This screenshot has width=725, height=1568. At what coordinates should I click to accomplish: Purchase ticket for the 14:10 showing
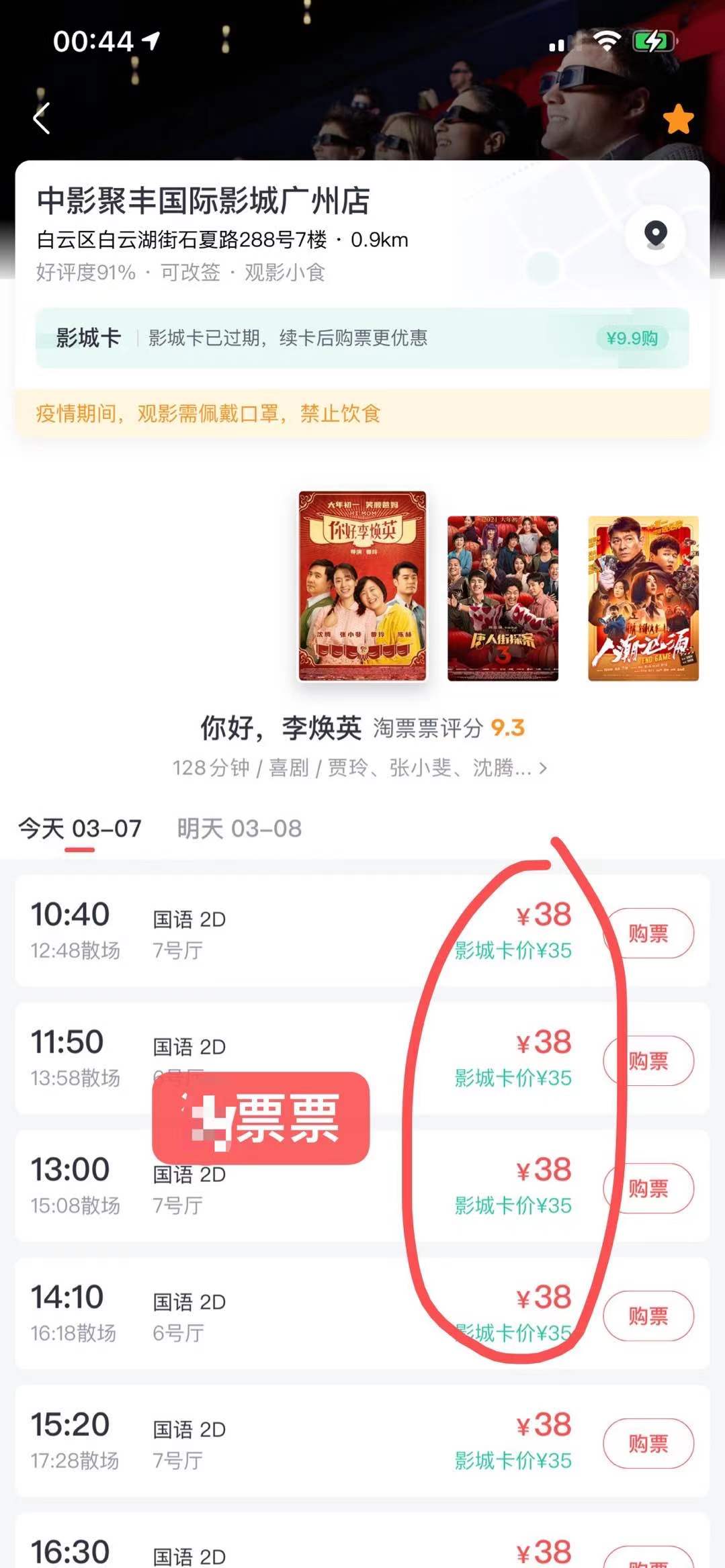(x=648, y=1316)
